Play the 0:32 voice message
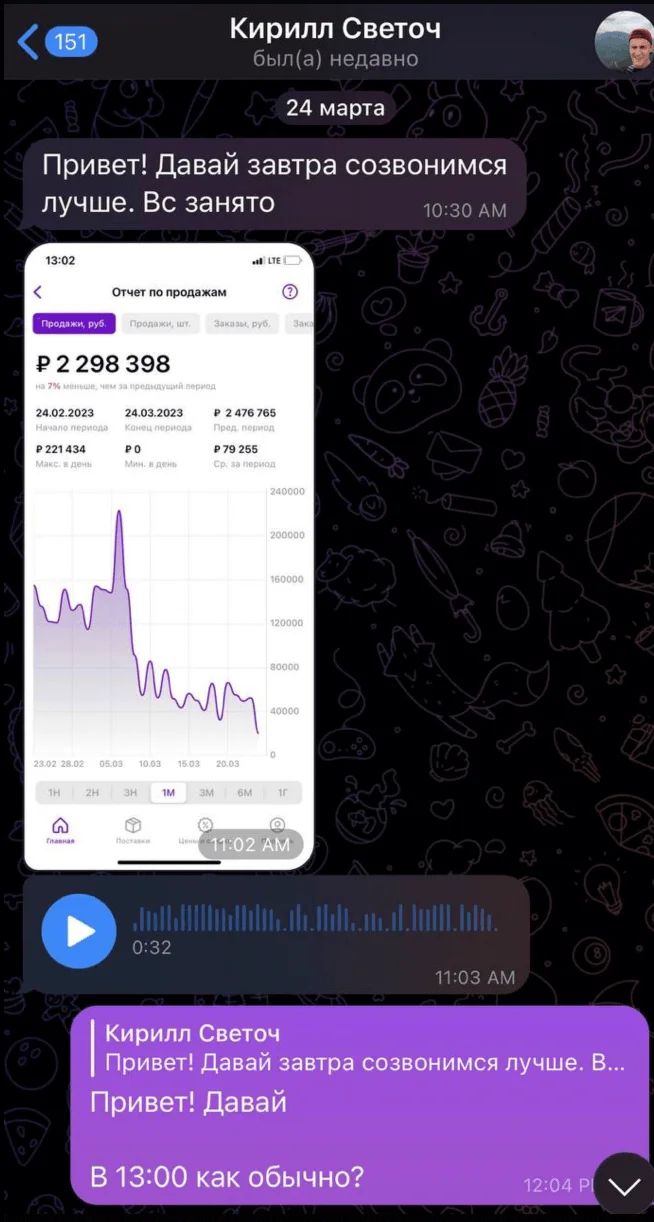The width and height of the screenshot is (654, 1222). coord(77,932)
